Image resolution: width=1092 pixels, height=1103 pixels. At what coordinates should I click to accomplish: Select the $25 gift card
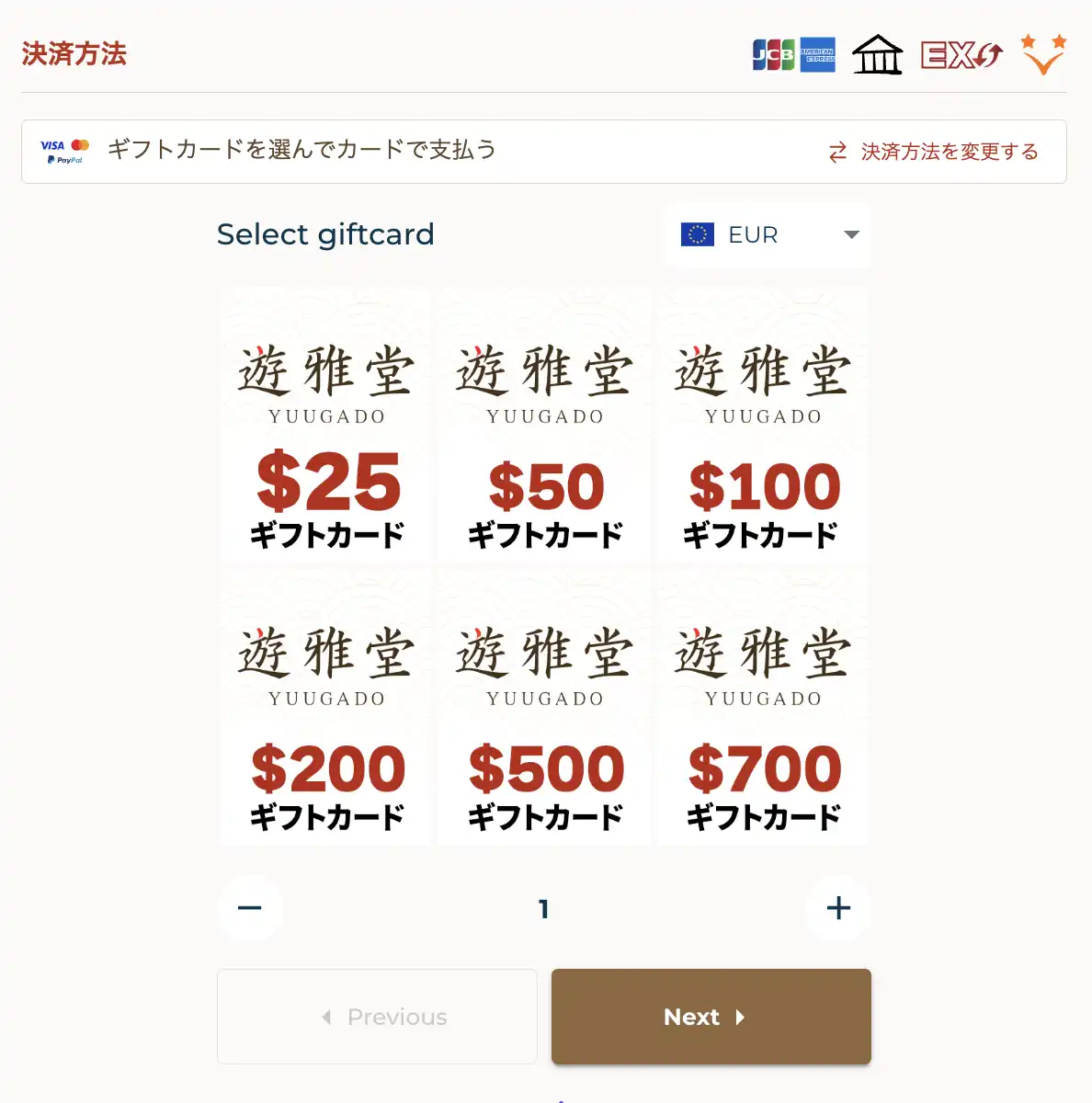tap(325, 426)
